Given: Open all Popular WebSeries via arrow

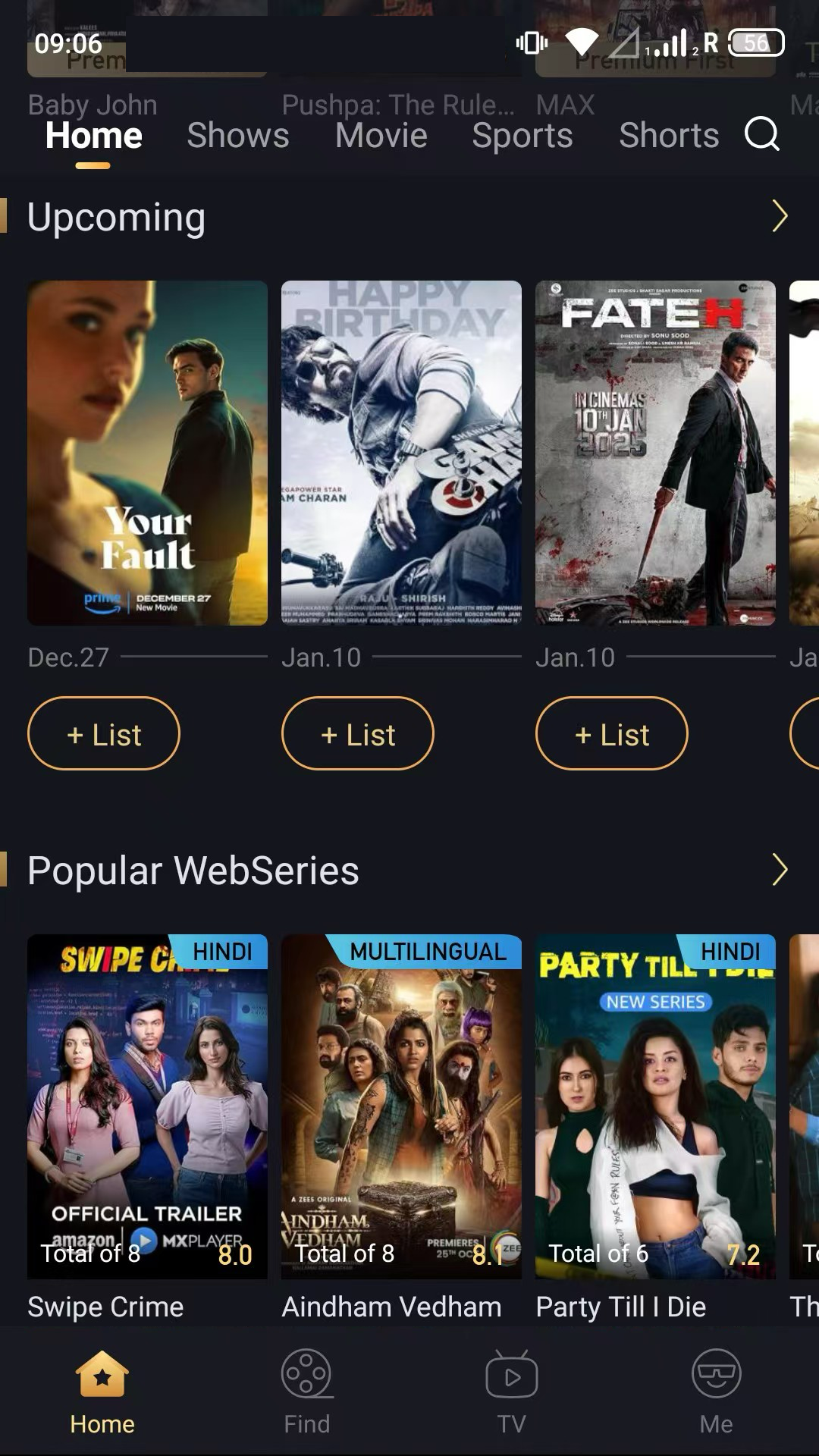Looking at the screenshot, I should [781, 870].
